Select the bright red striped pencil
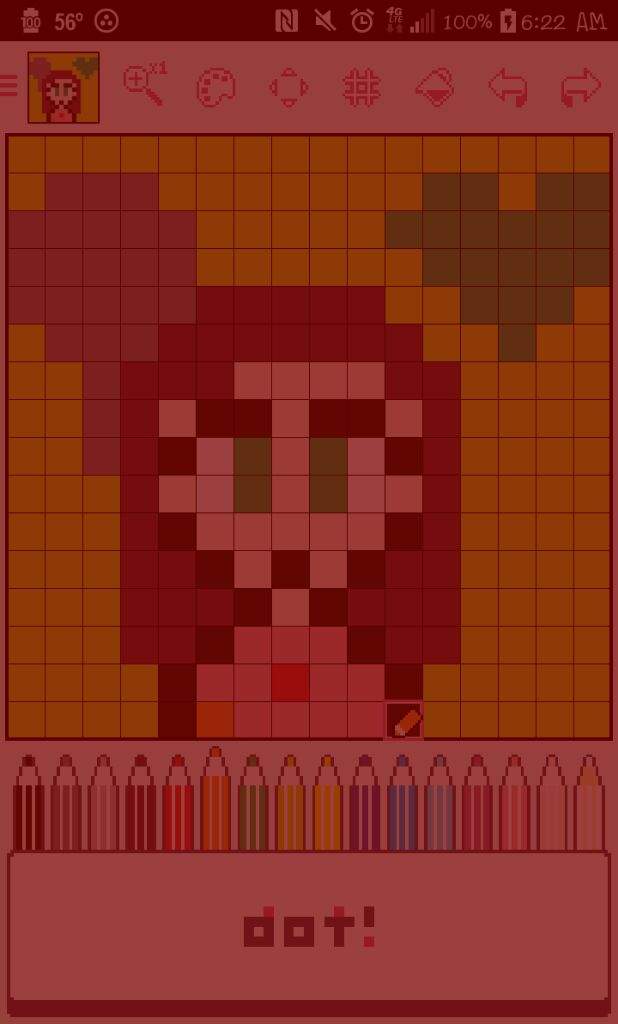 [178, 805]
